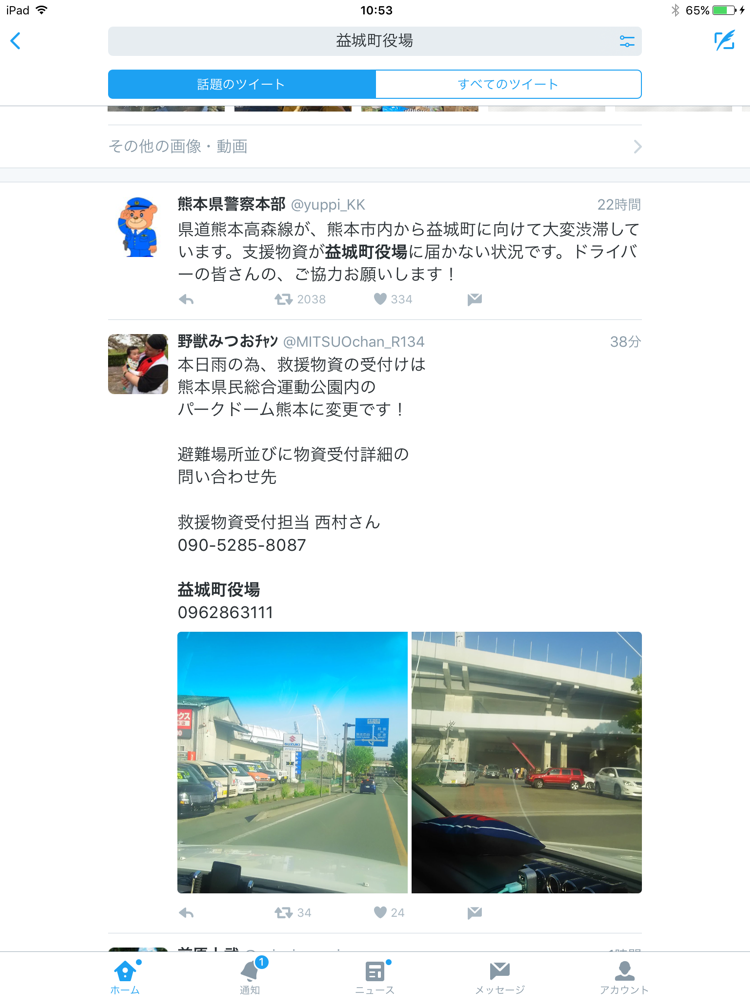This screenshot has height=1000, width=750.
Task: Expand その他の画像・動画 row
Action: pos(374,146)
